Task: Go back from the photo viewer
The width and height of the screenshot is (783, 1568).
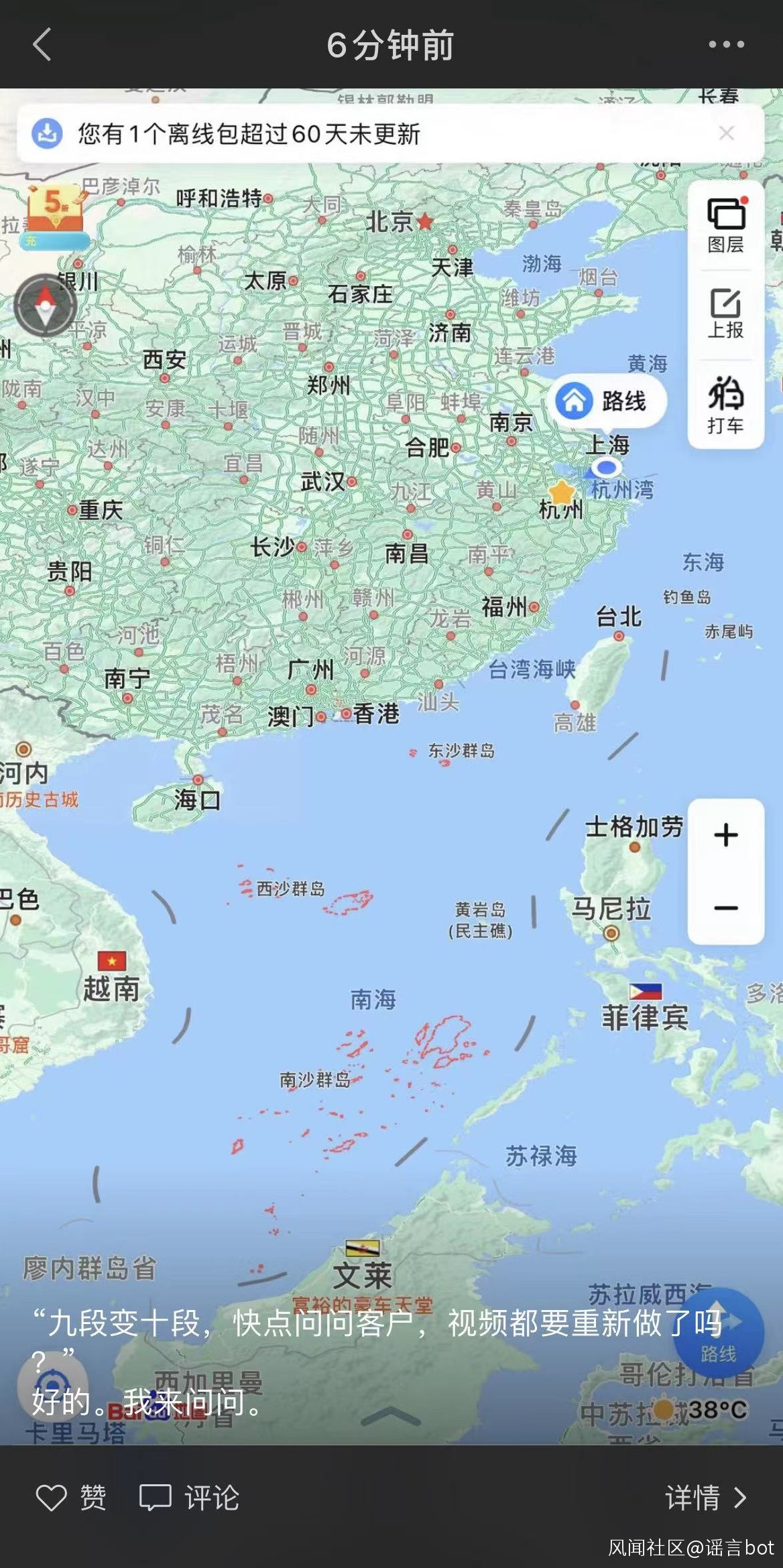Action: point(42,44)
